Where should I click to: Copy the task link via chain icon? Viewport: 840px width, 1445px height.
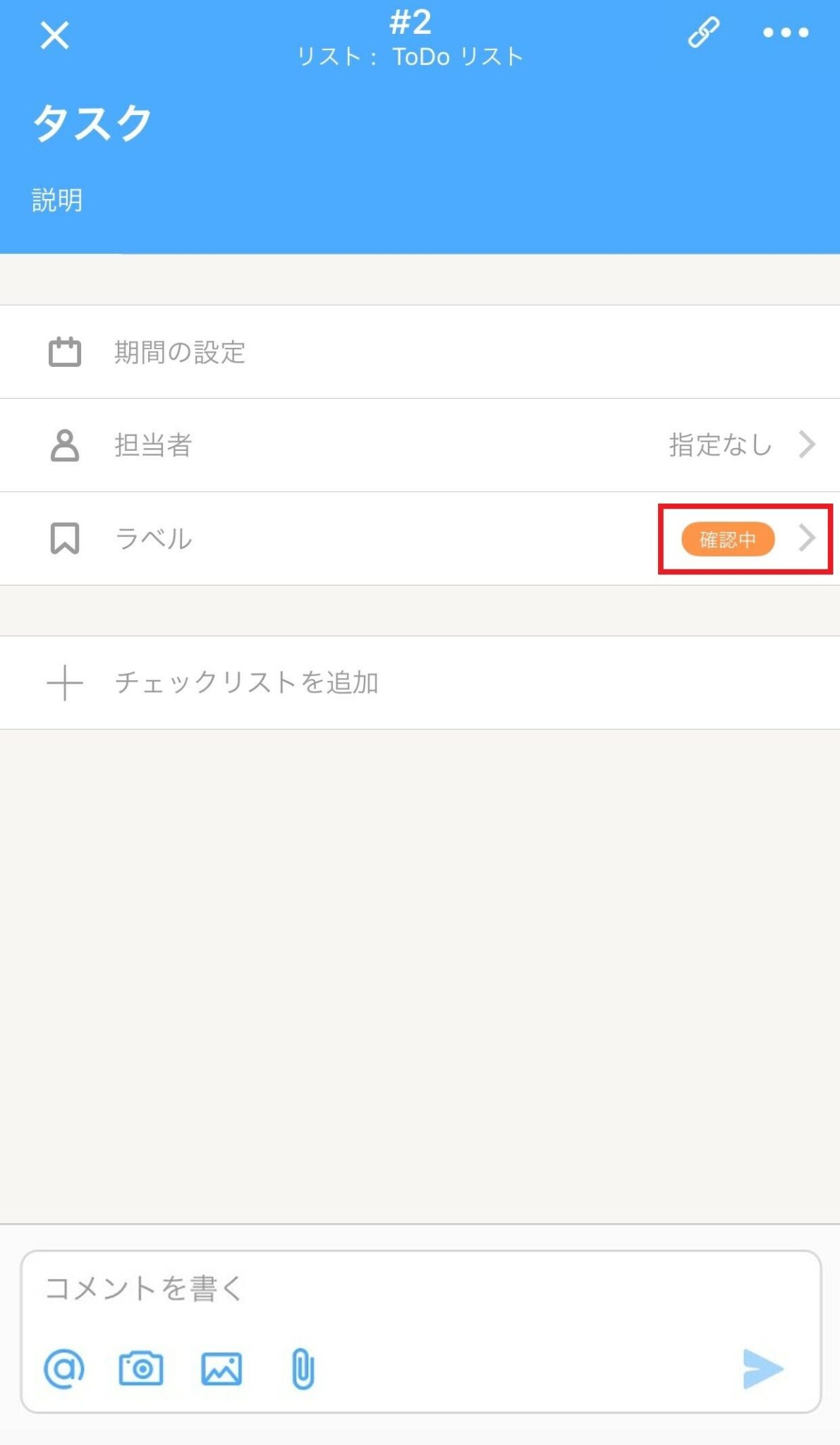(x=703, y=32)
